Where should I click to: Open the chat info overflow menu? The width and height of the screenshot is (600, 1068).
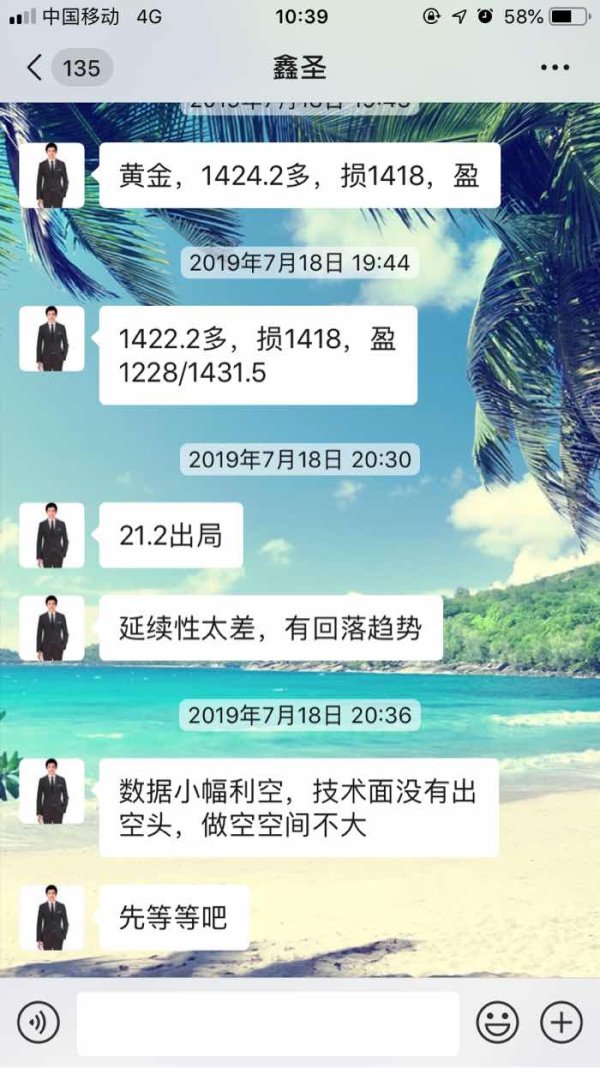tap(554, 67)
